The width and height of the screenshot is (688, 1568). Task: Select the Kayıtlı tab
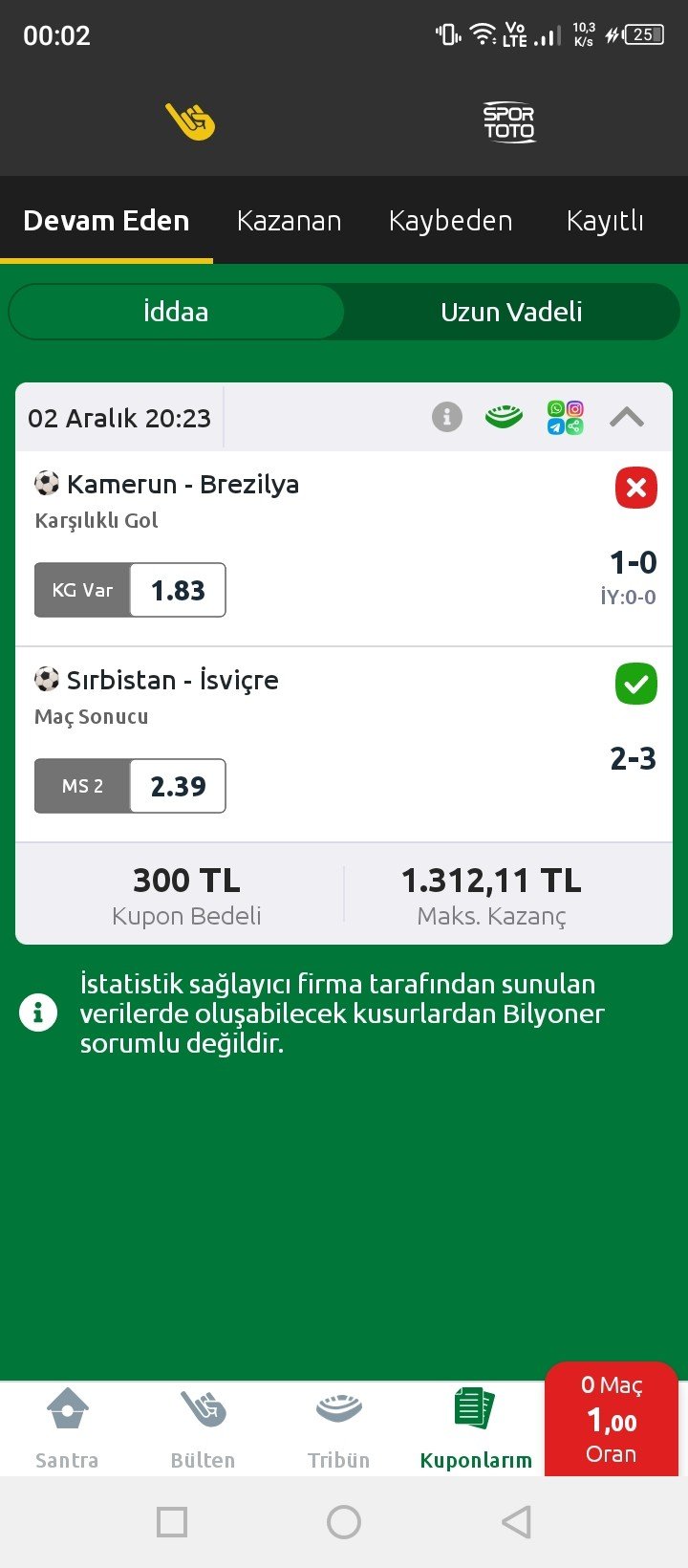coord(605,221)
